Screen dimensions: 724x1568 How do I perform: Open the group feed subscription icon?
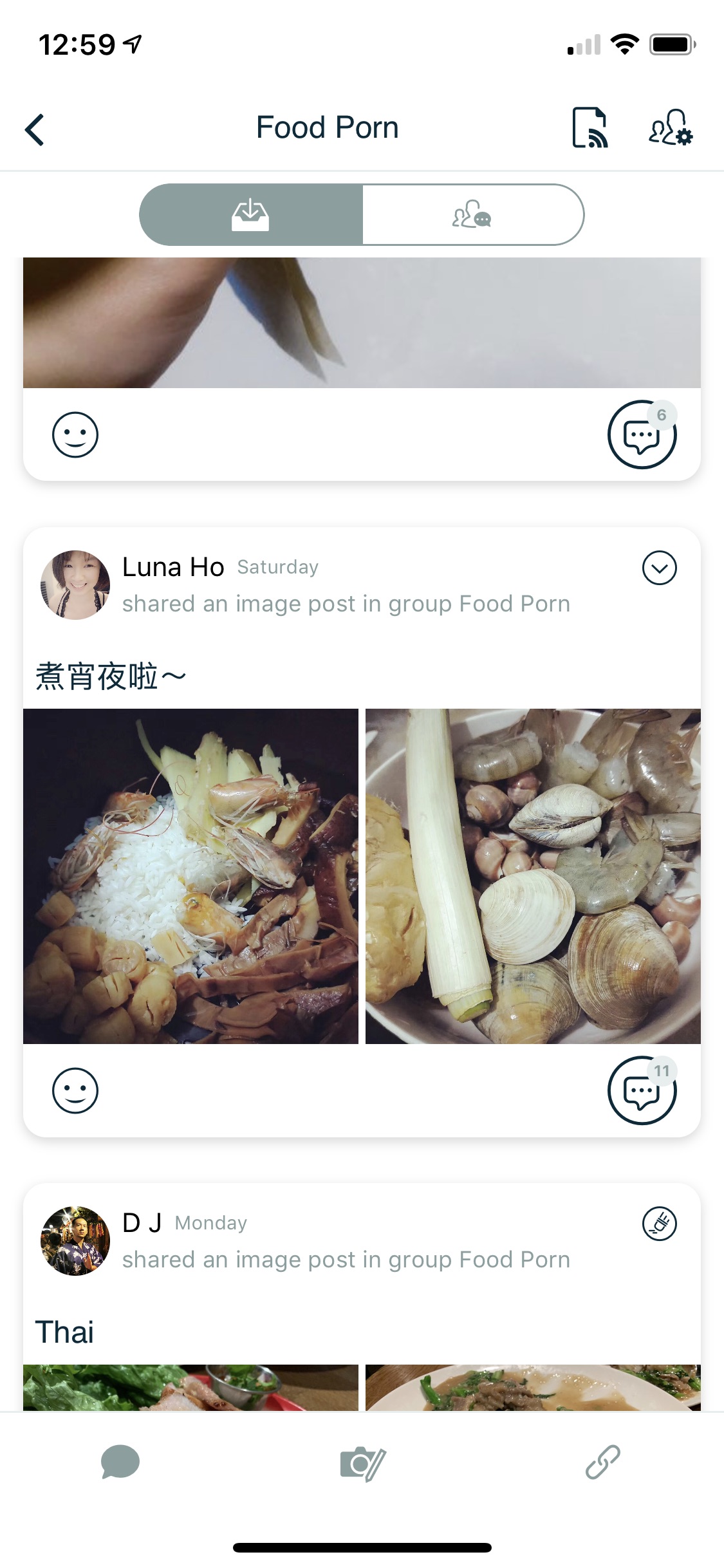pos(589,127)
